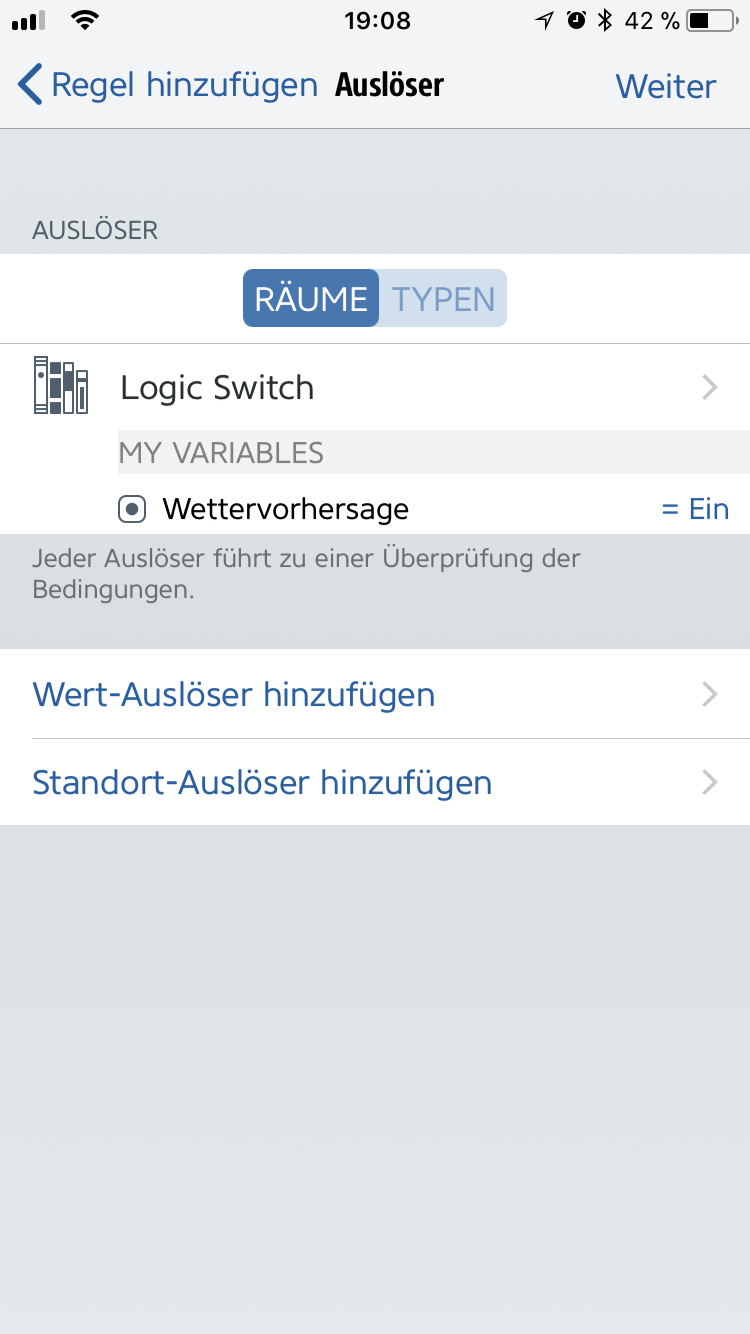Tap Weiter to continue
The height and width of the screenshot is (1334, 750).
[665, 86]
